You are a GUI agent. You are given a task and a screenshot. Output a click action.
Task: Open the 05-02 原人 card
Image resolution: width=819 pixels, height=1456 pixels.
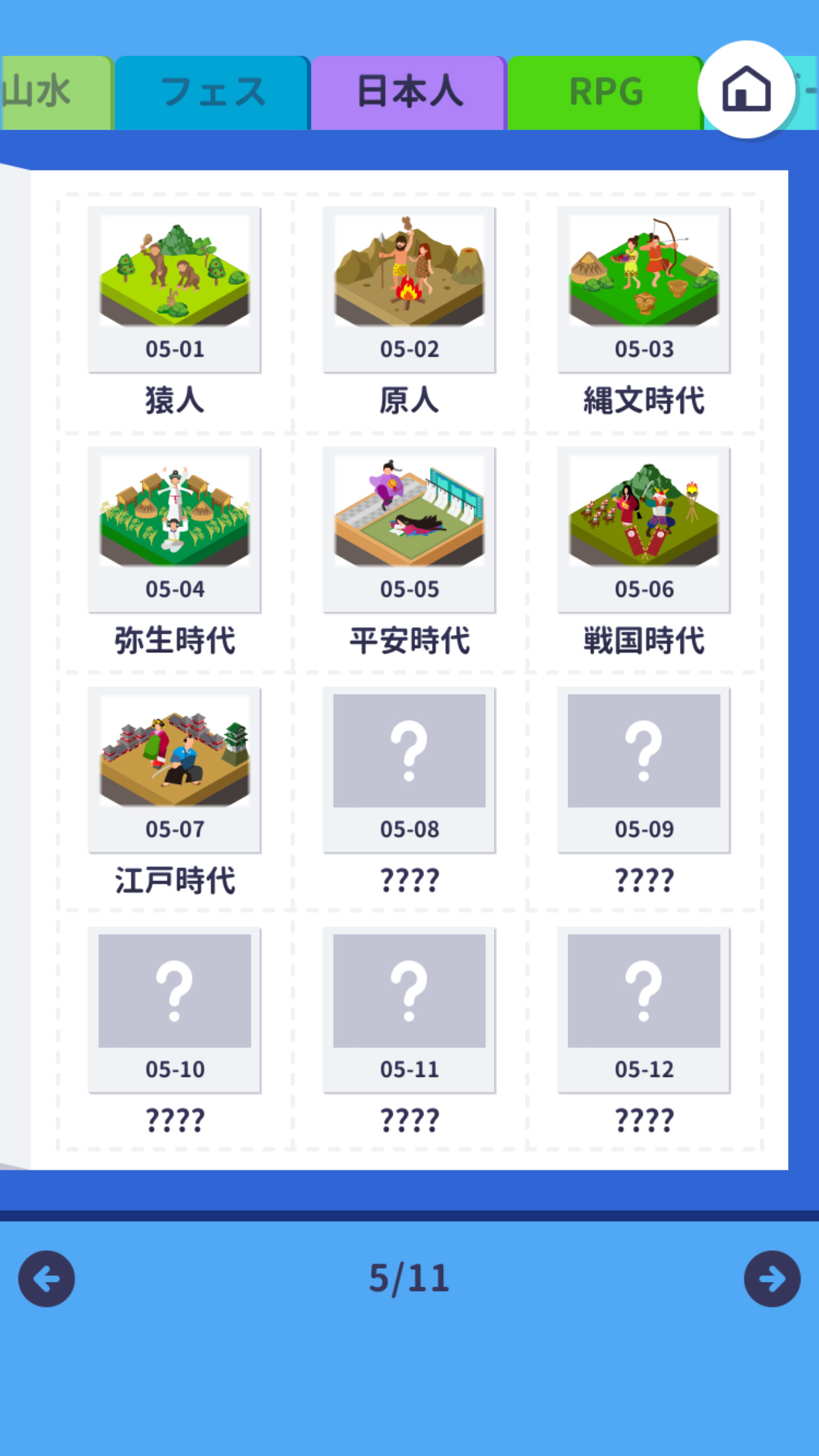(x=409, y=290)
